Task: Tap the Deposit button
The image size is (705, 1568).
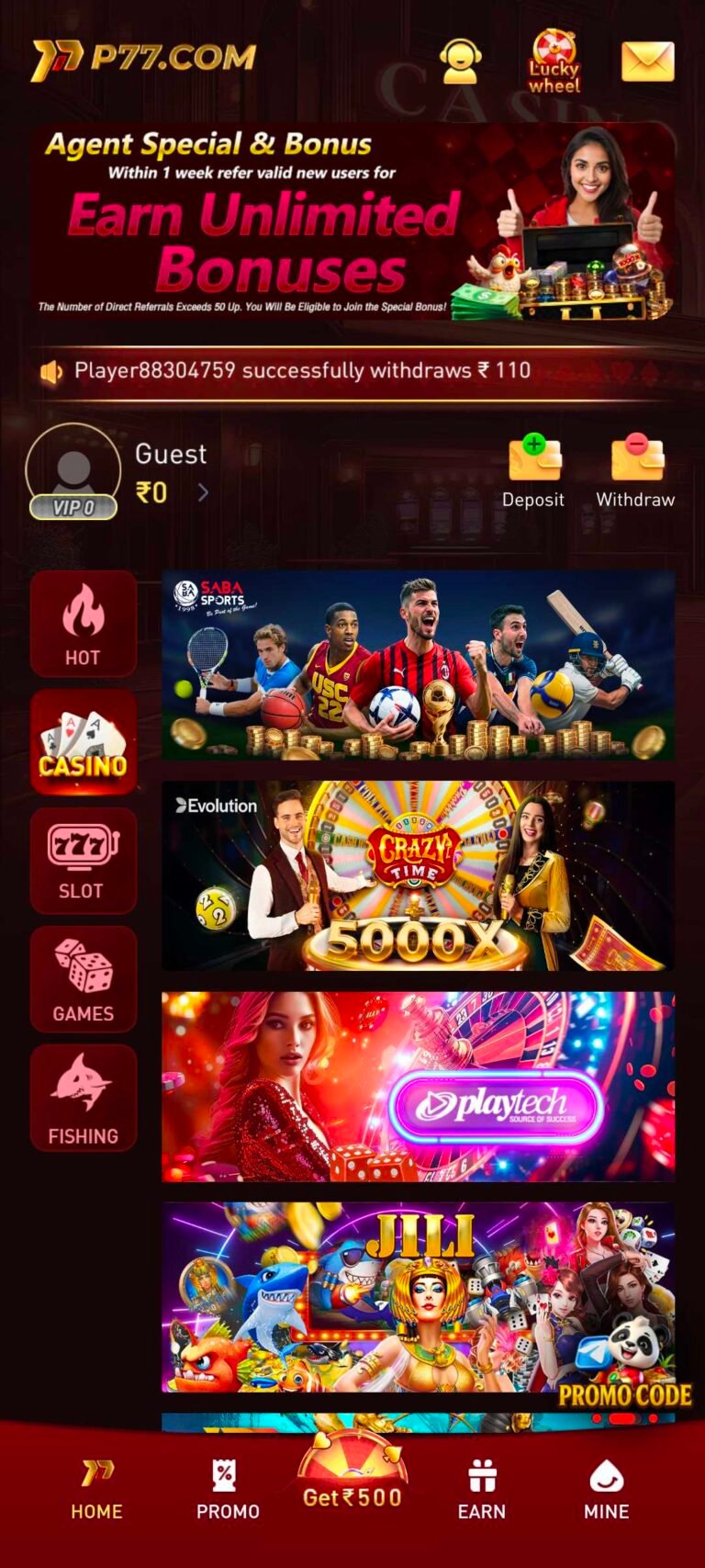Action: coord(533,470)
